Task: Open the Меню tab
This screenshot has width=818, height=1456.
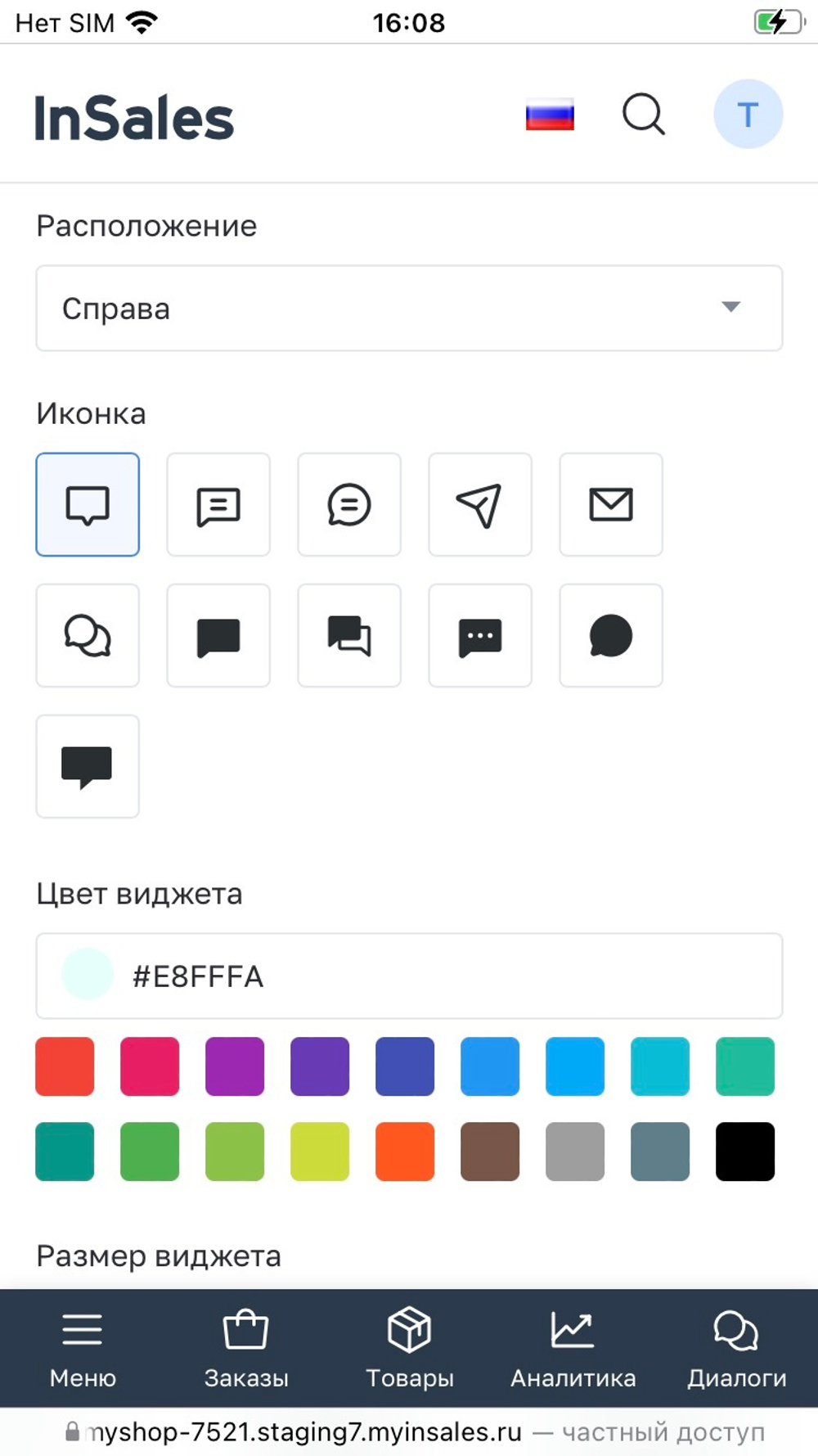Action: click(x=83, y=1349)
